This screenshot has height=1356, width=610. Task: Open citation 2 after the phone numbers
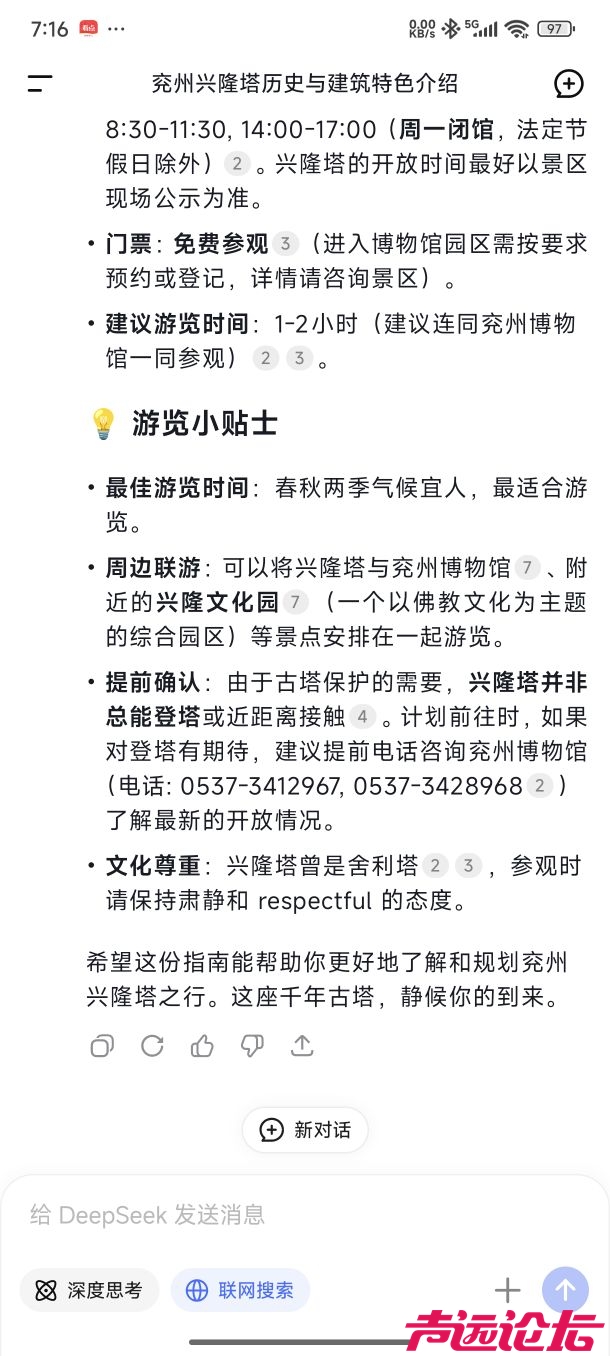click(539, 786)
